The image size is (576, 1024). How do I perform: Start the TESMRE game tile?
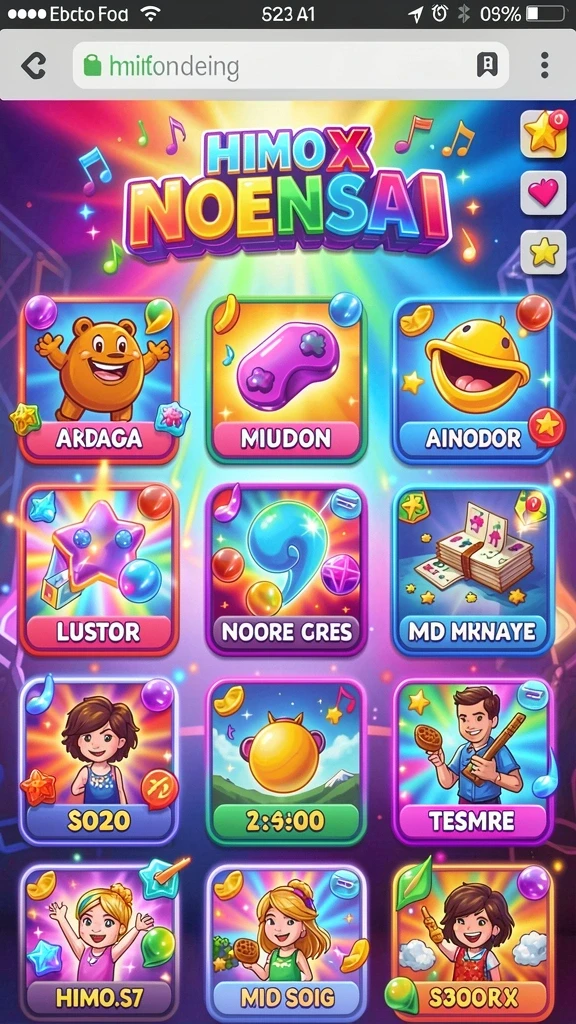(x=473, y=761)
